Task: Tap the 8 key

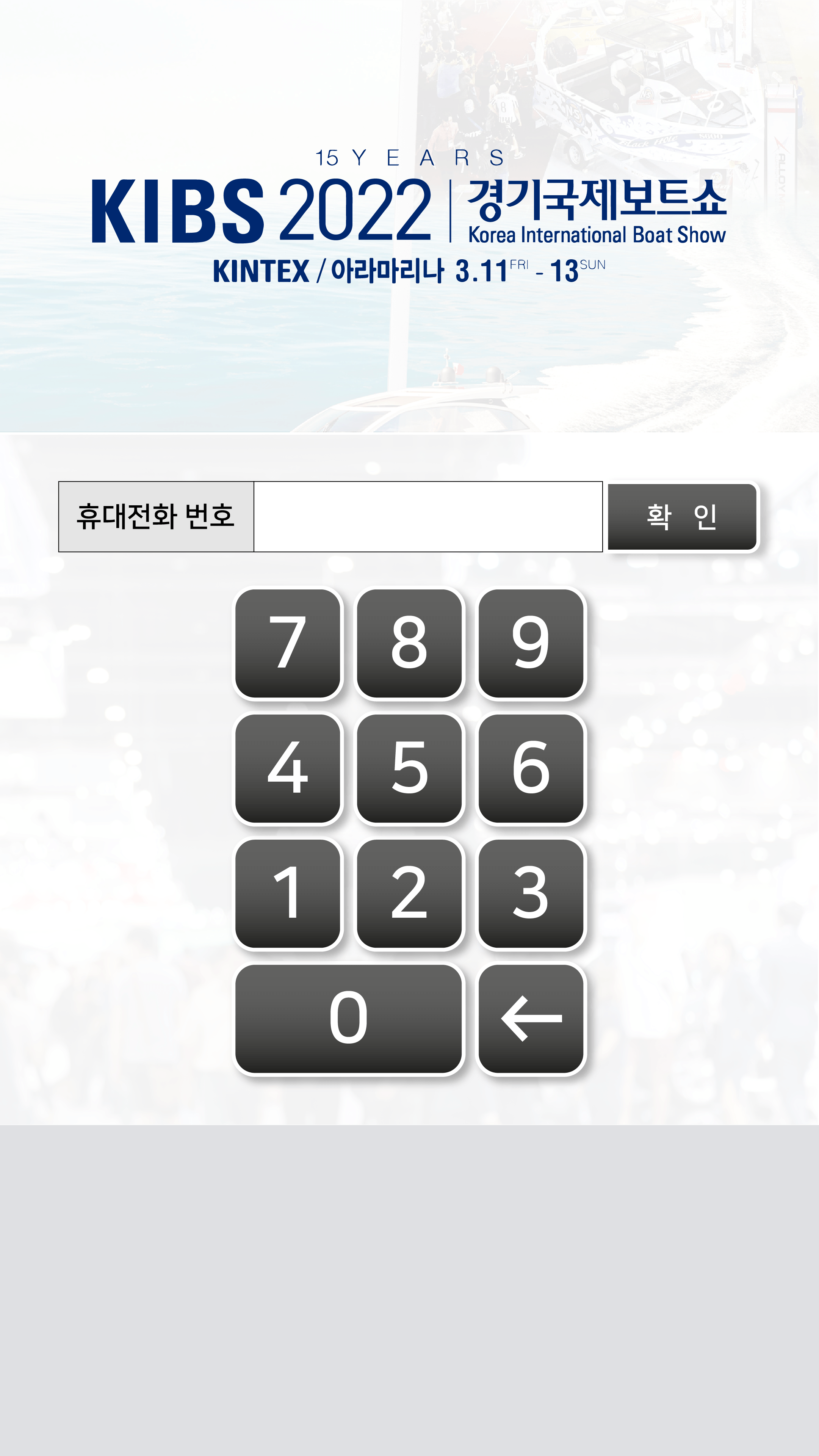Action: 409,643
